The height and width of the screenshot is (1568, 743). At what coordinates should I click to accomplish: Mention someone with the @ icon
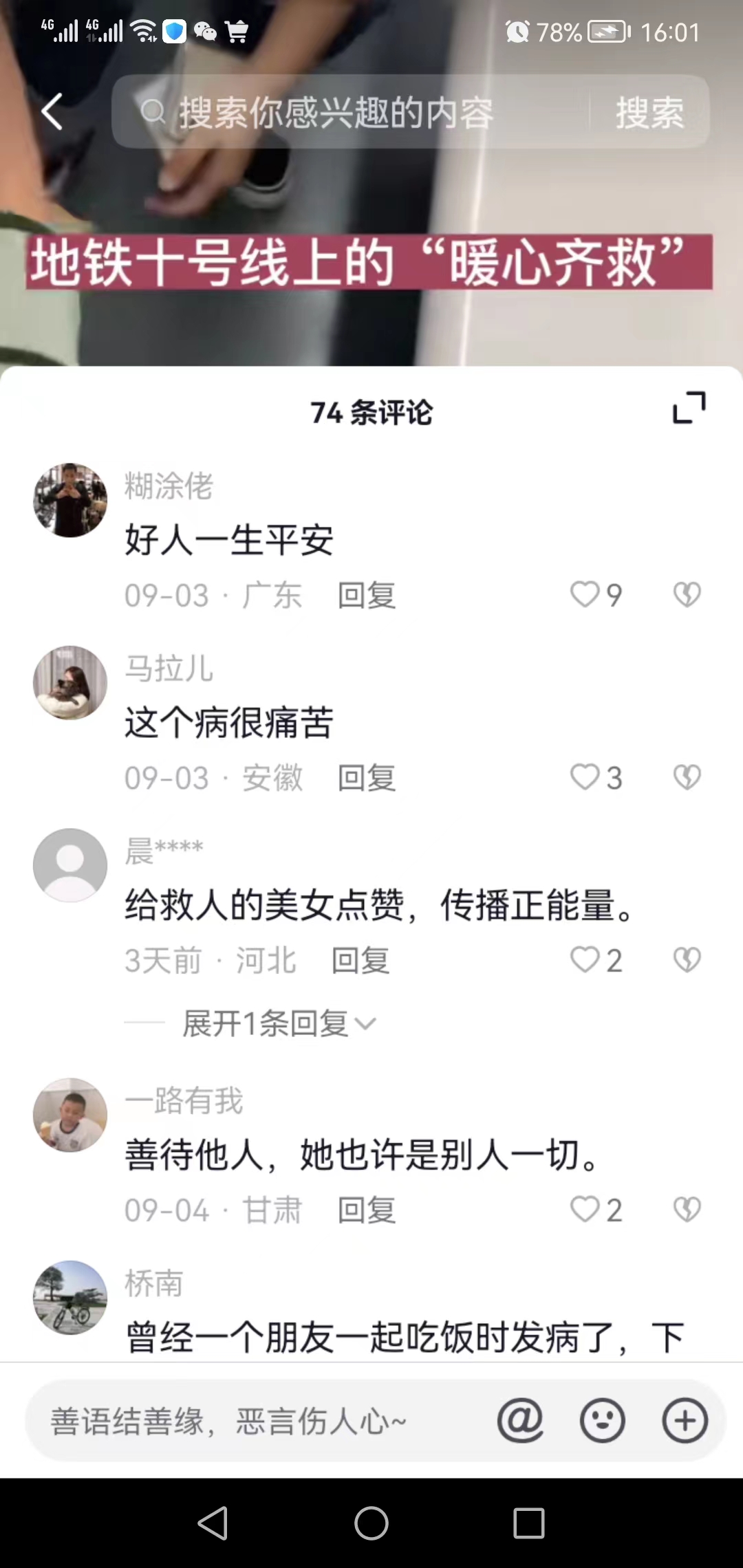520,1421
